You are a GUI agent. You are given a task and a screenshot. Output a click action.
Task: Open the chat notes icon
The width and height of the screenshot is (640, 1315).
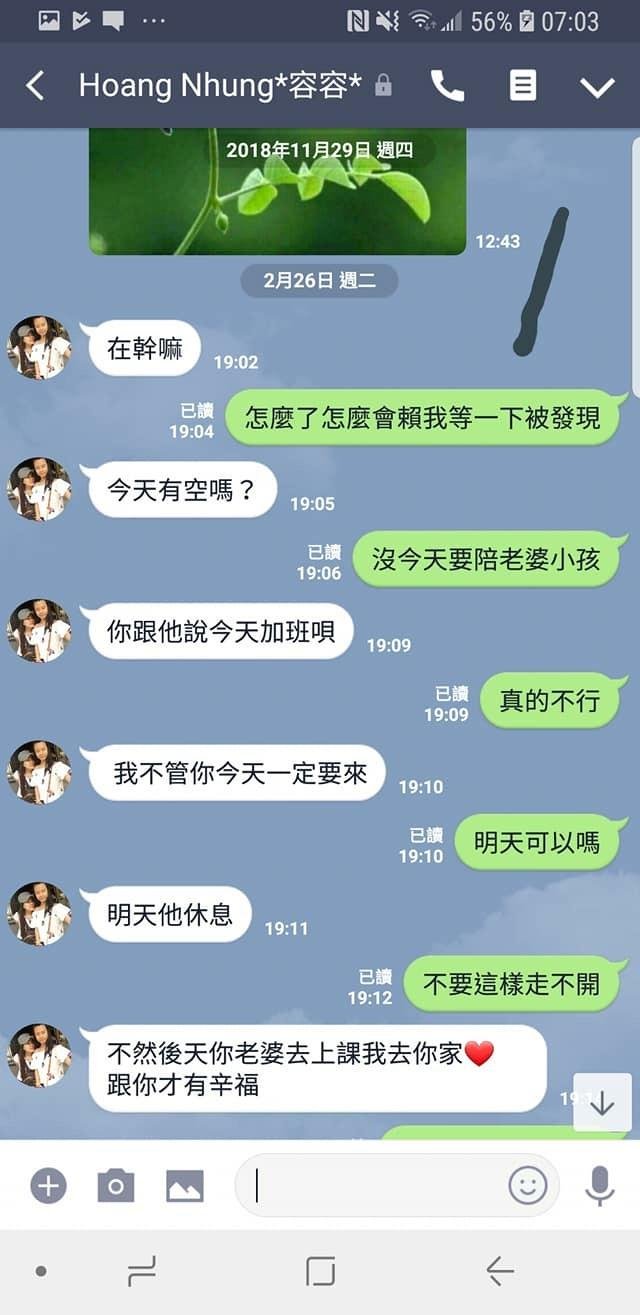pos(522,86)
